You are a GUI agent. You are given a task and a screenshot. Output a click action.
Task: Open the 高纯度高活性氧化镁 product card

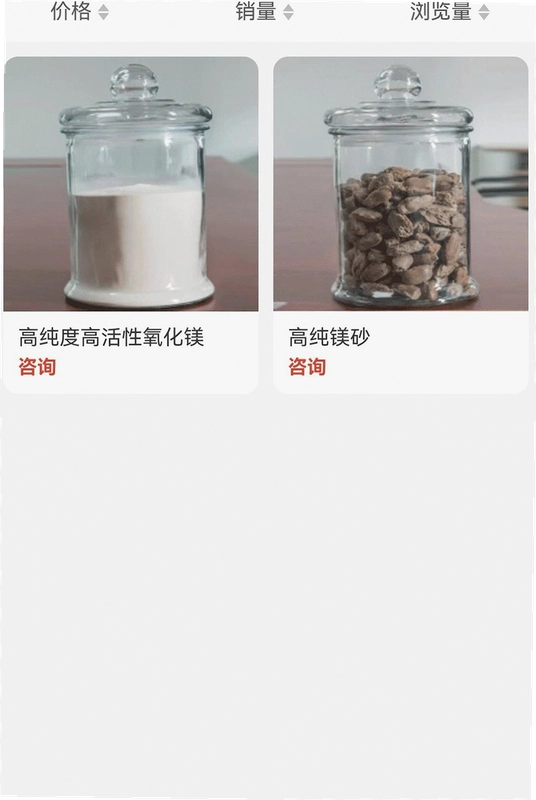click(x=131, y=224)
